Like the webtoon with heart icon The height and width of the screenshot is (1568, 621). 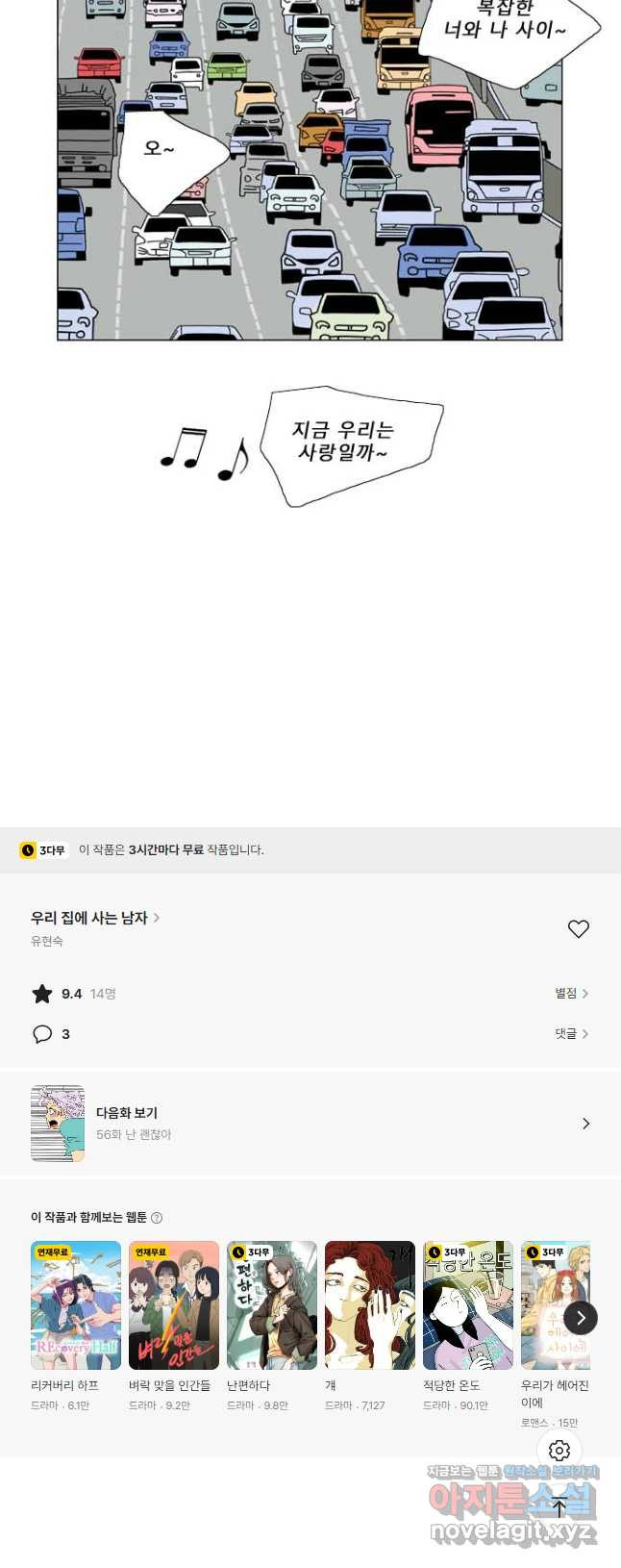click(578, 928)
